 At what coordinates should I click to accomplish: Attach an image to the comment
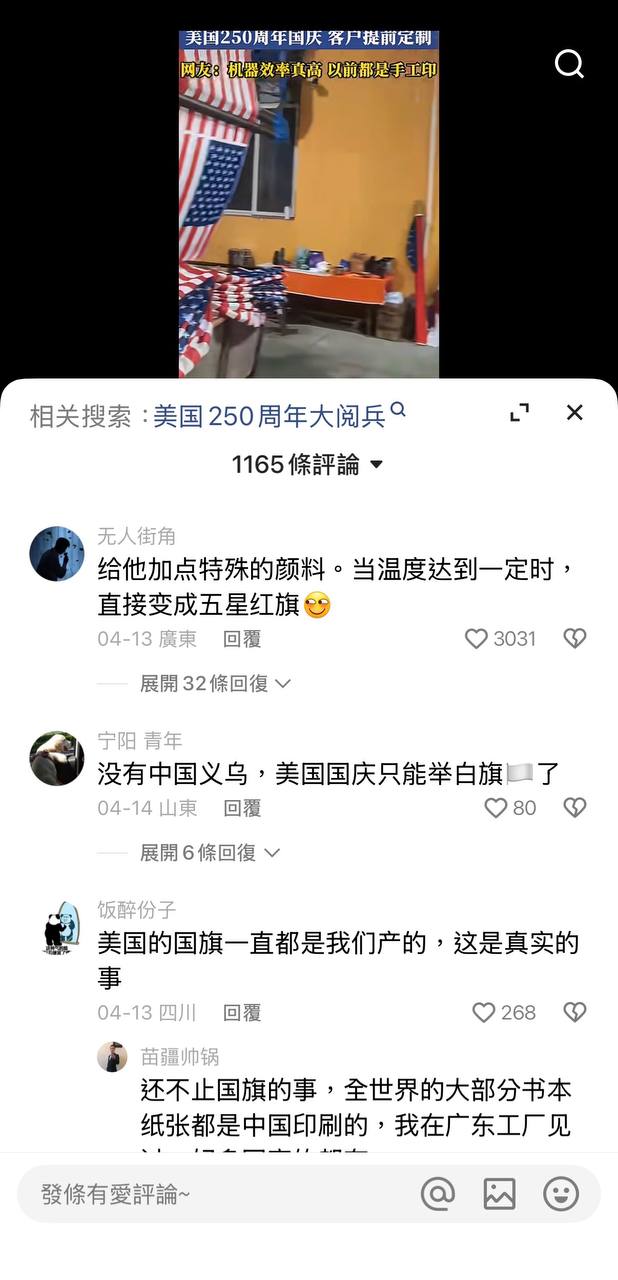click(499, 1193)
